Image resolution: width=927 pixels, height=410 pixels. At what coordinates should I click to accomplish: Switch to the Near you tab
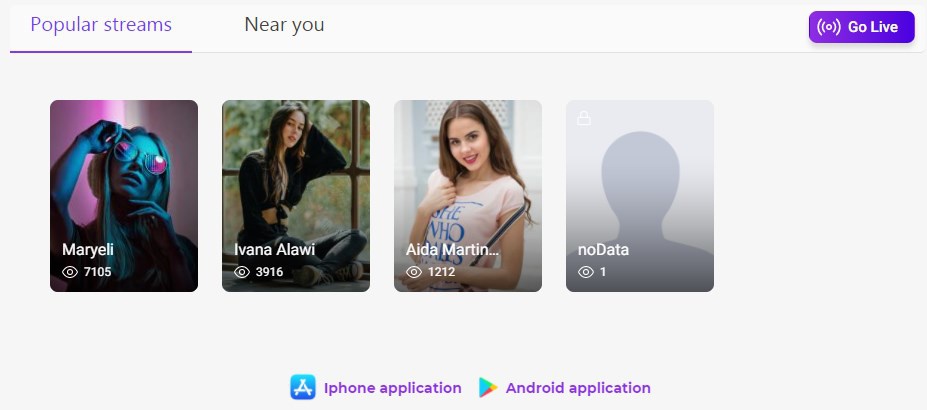tap(284, 25)
